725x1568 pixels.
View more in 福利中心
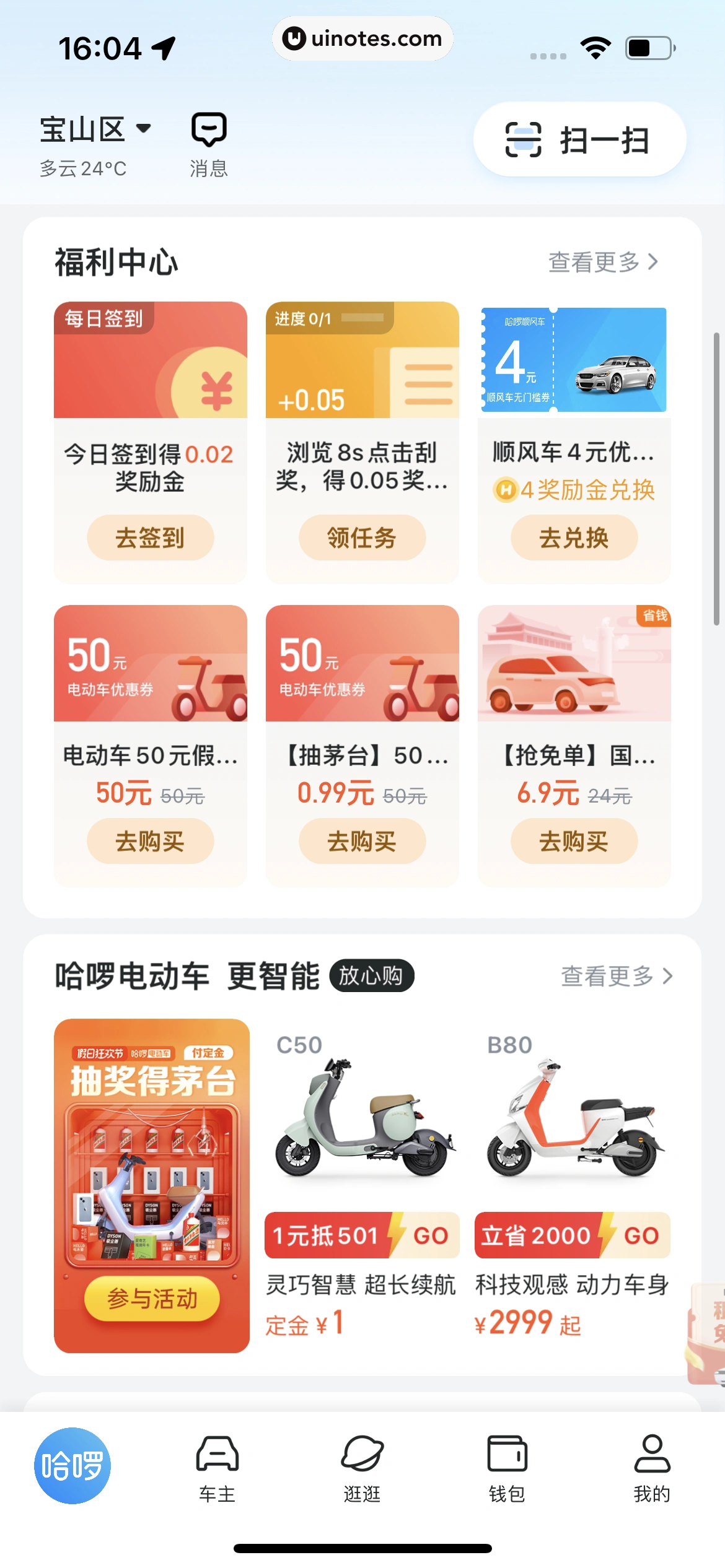pos(602,263)
